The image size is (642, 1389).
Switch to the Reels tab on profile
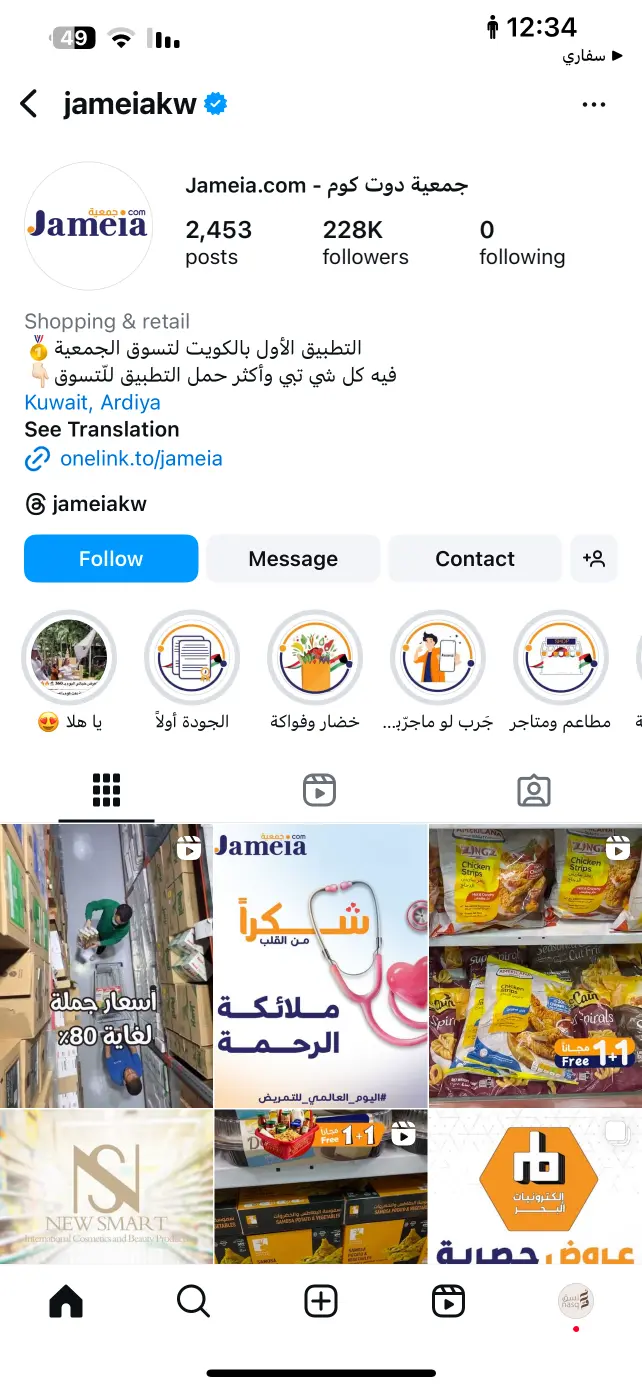pos(319,790)
